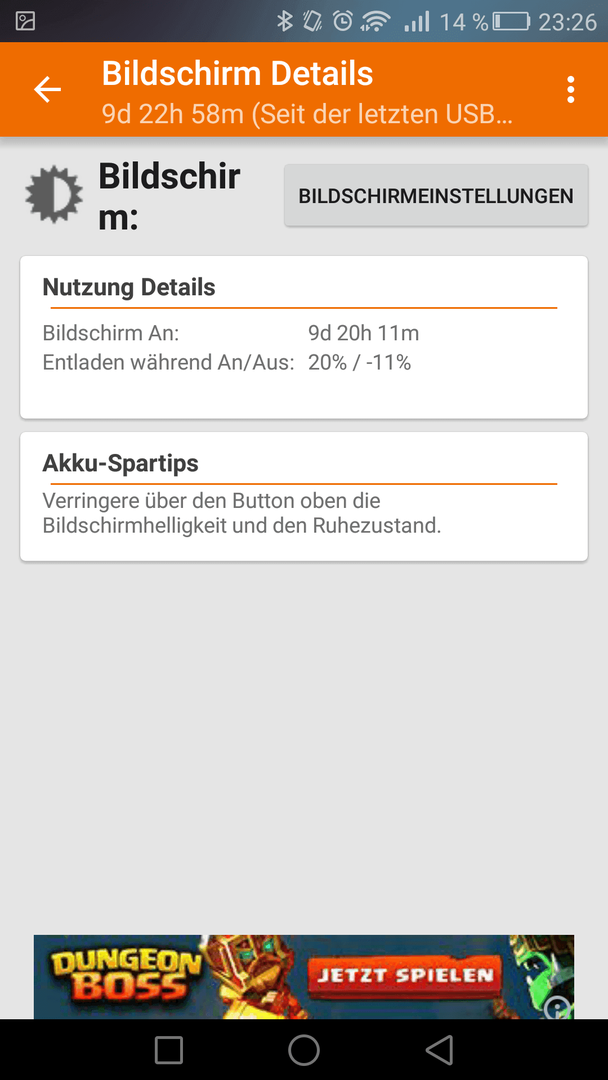
Task: Tap Jetzt Spielen in the Dungeon Boss ad
Action: [x=405, y=975]
